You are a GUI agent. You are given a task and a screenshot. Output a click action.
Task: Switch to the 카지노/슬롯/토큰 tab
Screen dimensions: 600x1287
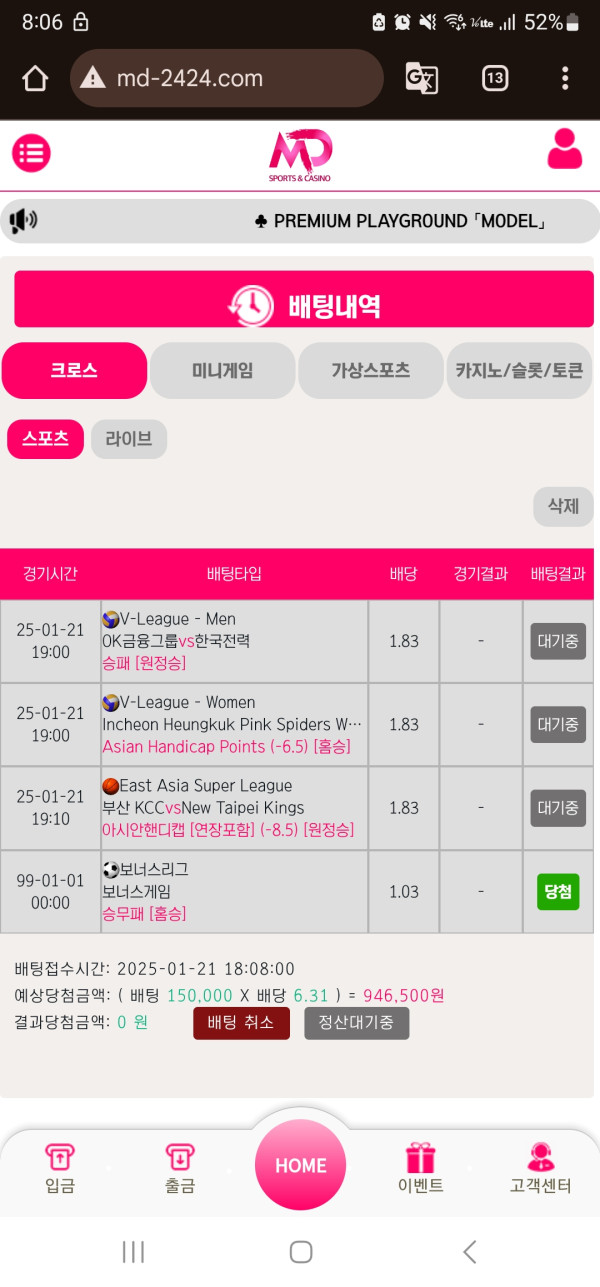(519, 370)
